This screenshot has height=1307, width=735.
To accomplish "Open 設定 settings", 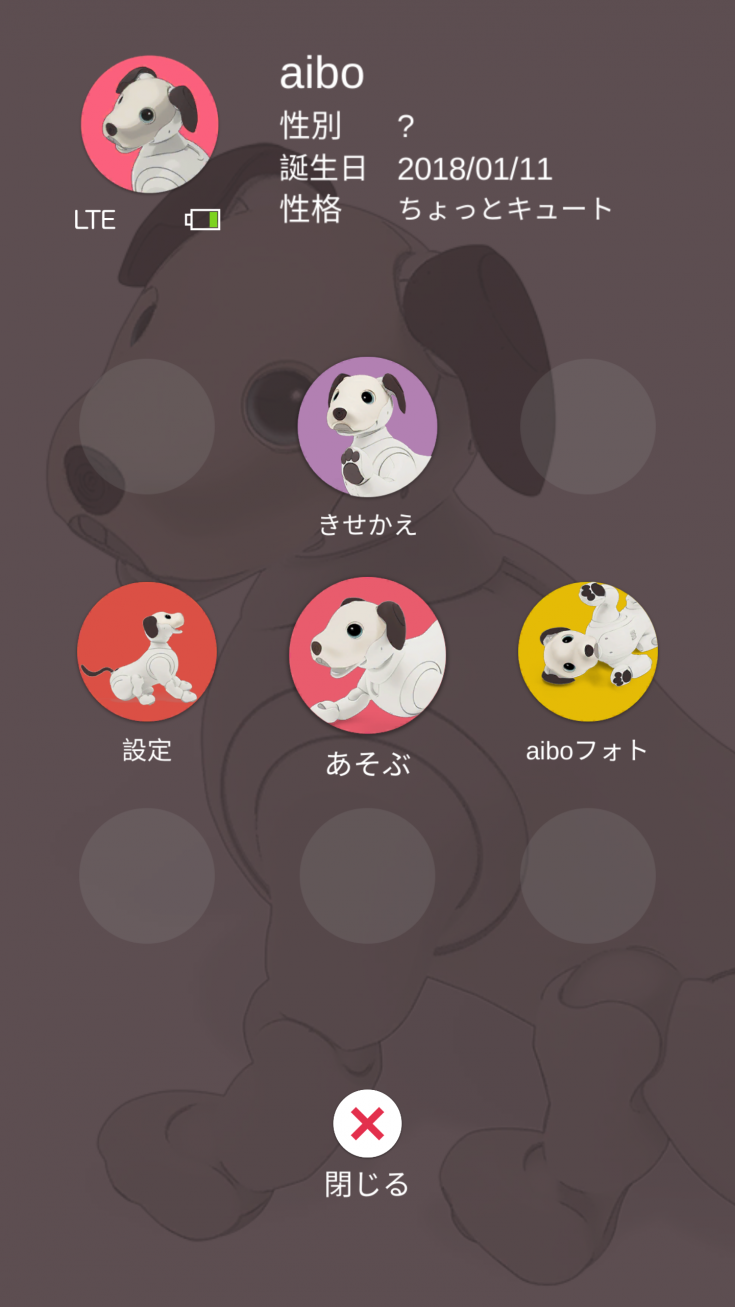I will point(147,652).
